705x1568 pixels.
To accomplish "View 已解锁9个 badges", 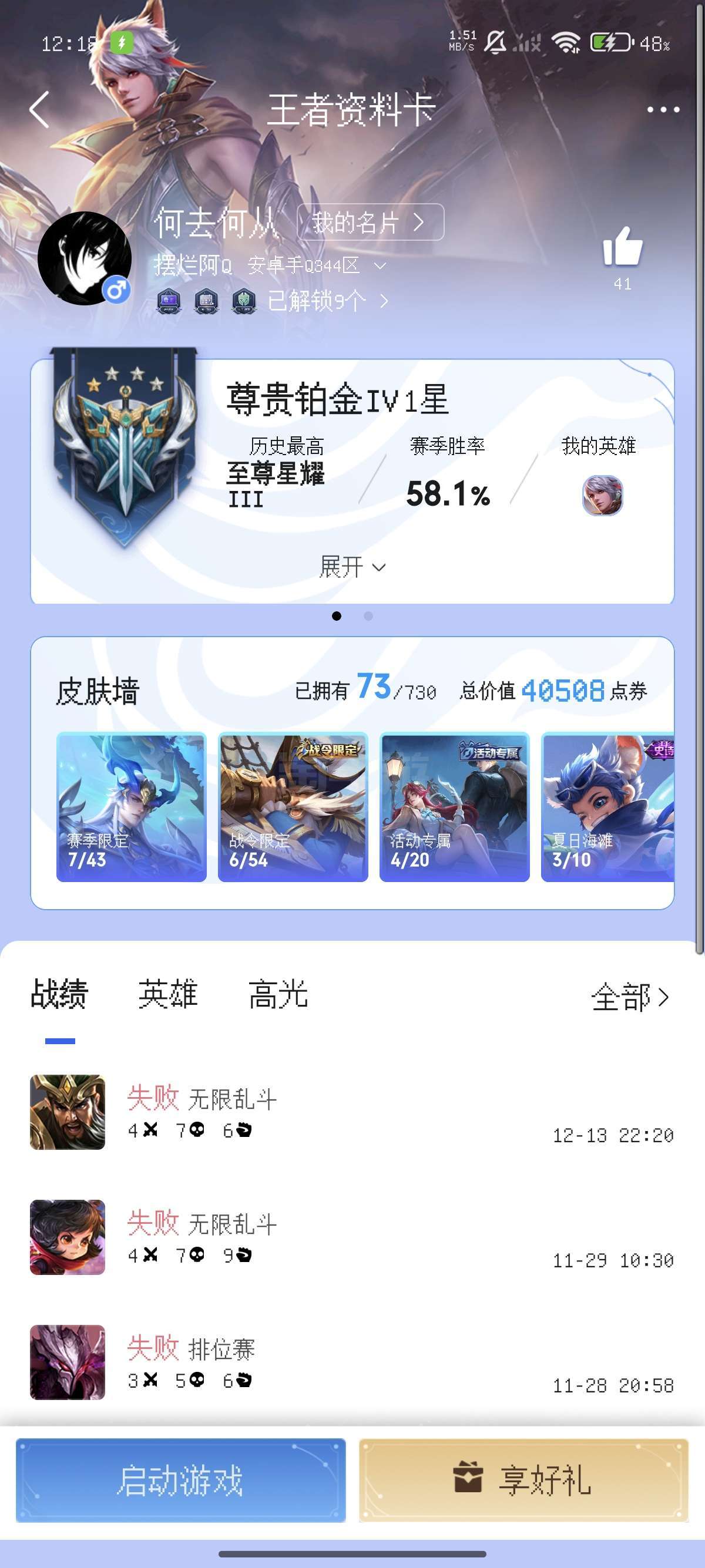I will [328, 301].
